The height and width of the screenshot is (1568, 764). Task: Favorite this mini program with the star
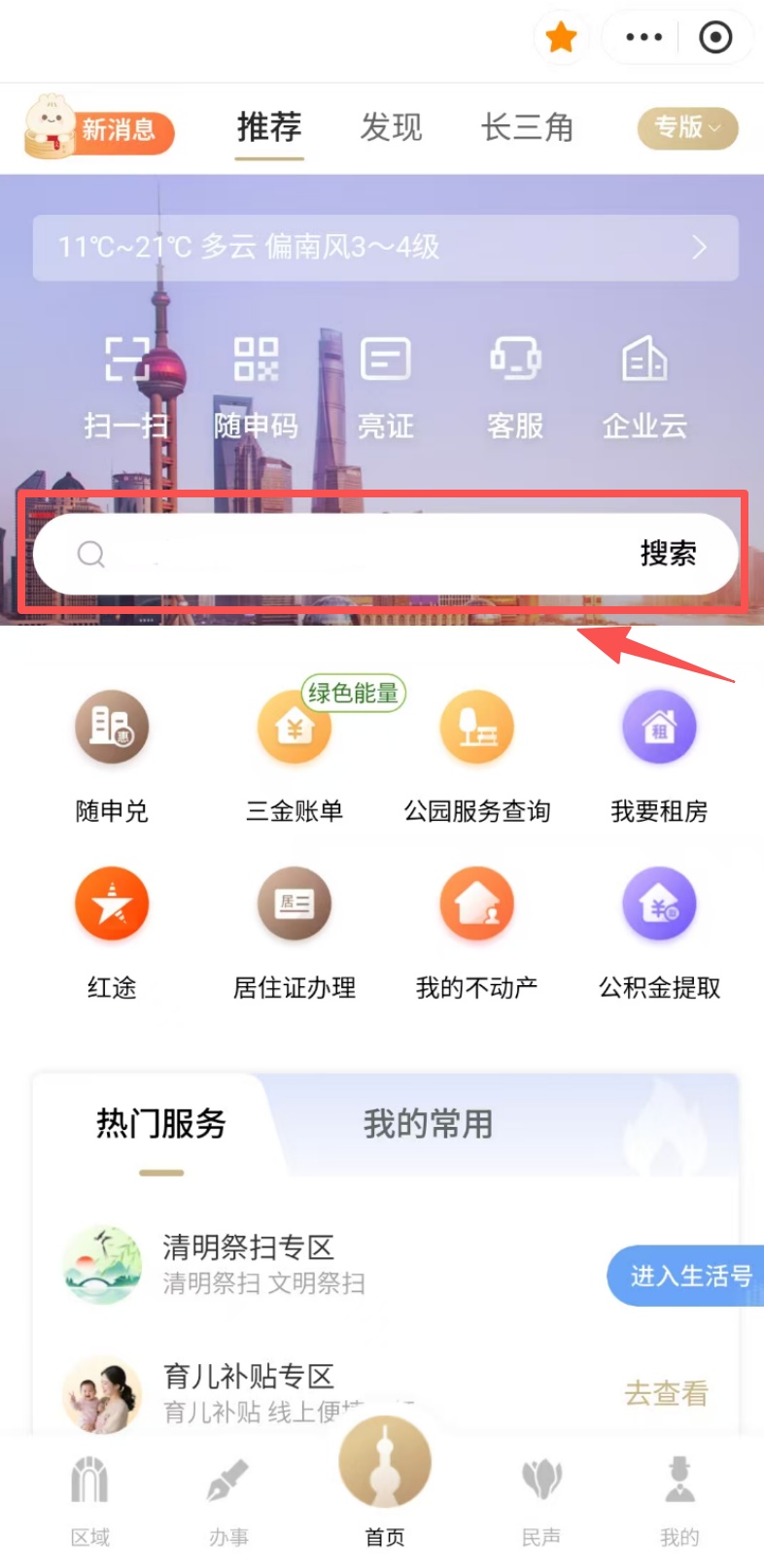click(561, 38)
